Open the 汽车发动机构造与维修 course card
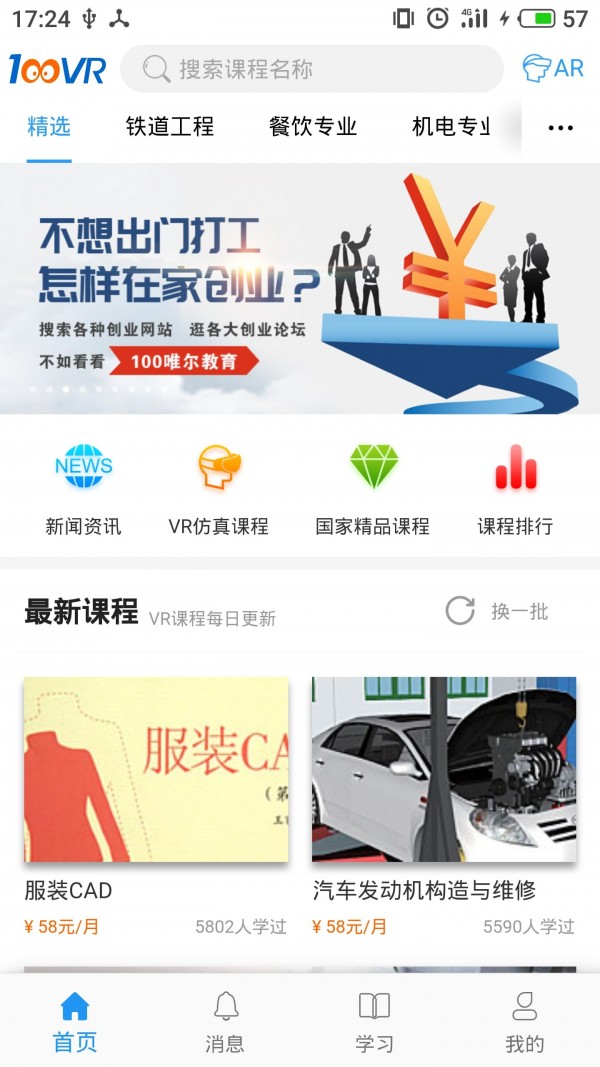 coord(444,769)
